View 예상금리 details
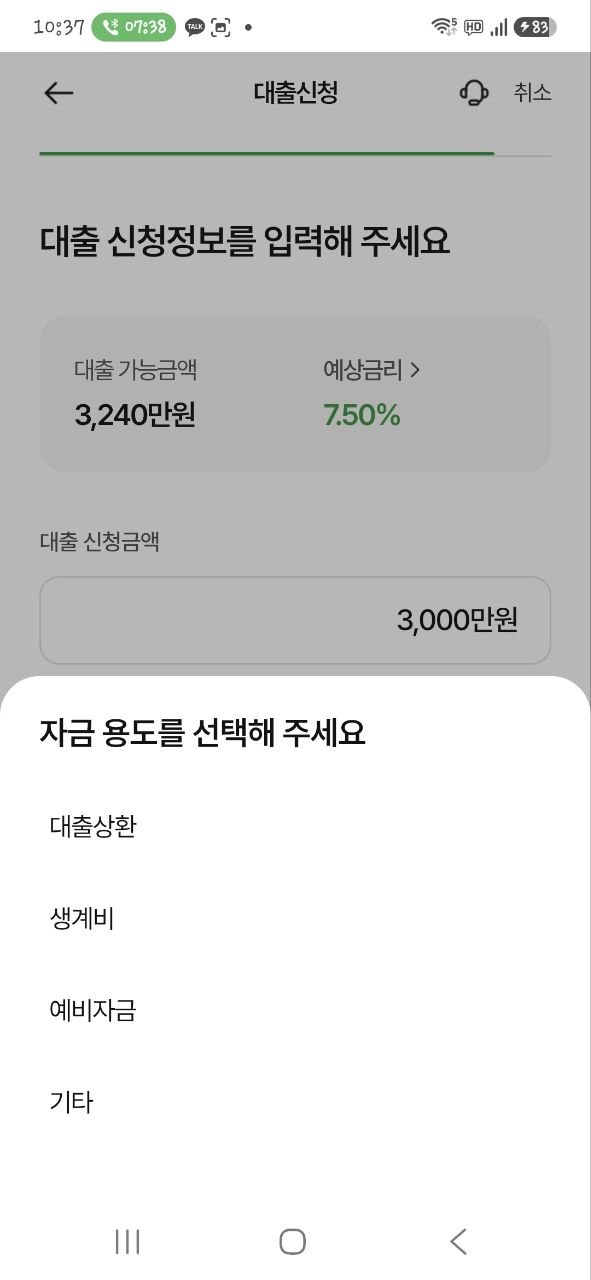 click(x=372, y=370)
